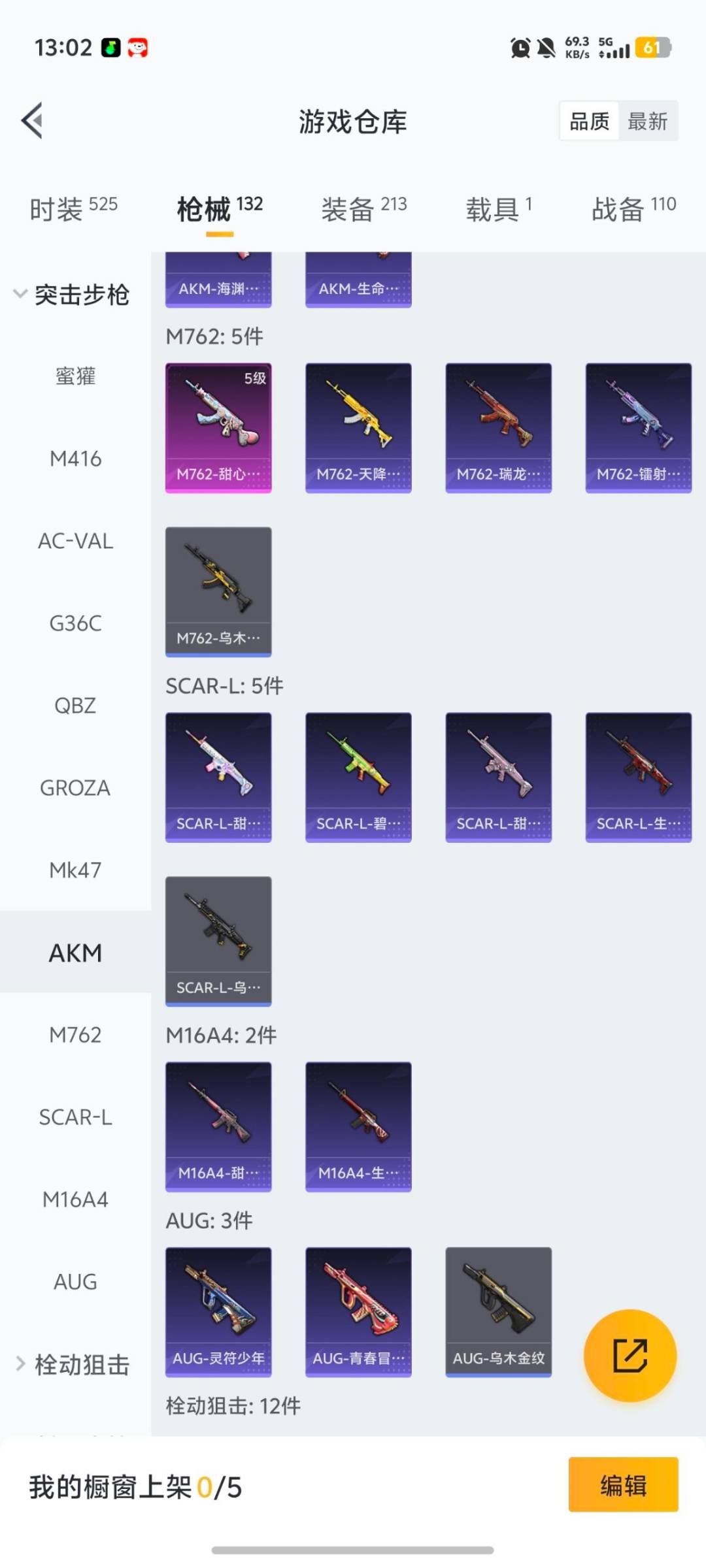Select the 品质 sort option

click(x=590, y=121)
